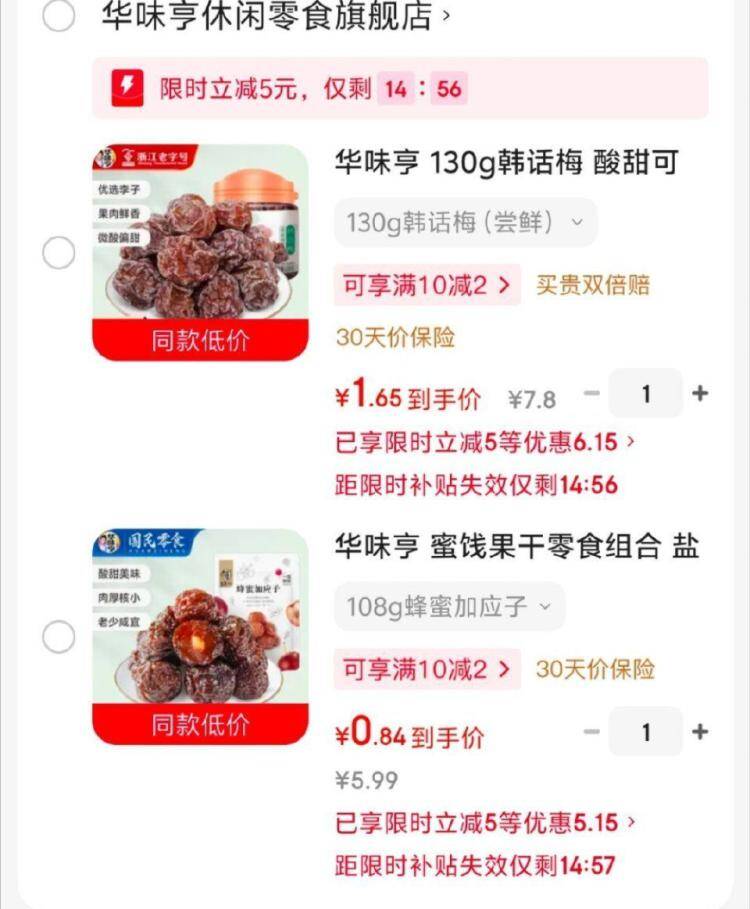Screen dimensions: 750x909
Task: Open the 蜂蜜加应子 product image
Action: (x=200, y=635)
